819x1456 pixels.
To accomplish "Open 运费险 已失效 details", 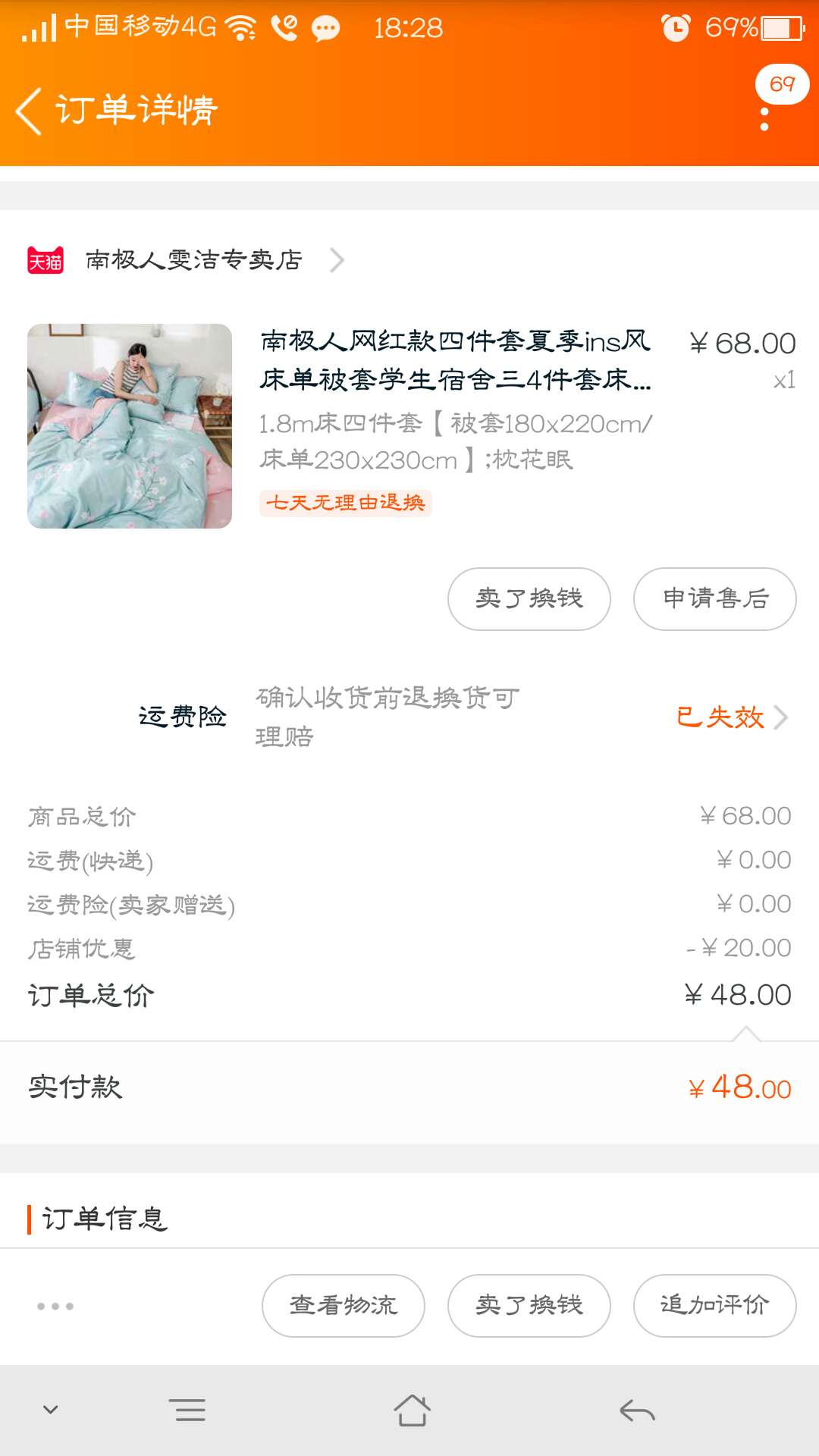I will click(x=732, y=717).
